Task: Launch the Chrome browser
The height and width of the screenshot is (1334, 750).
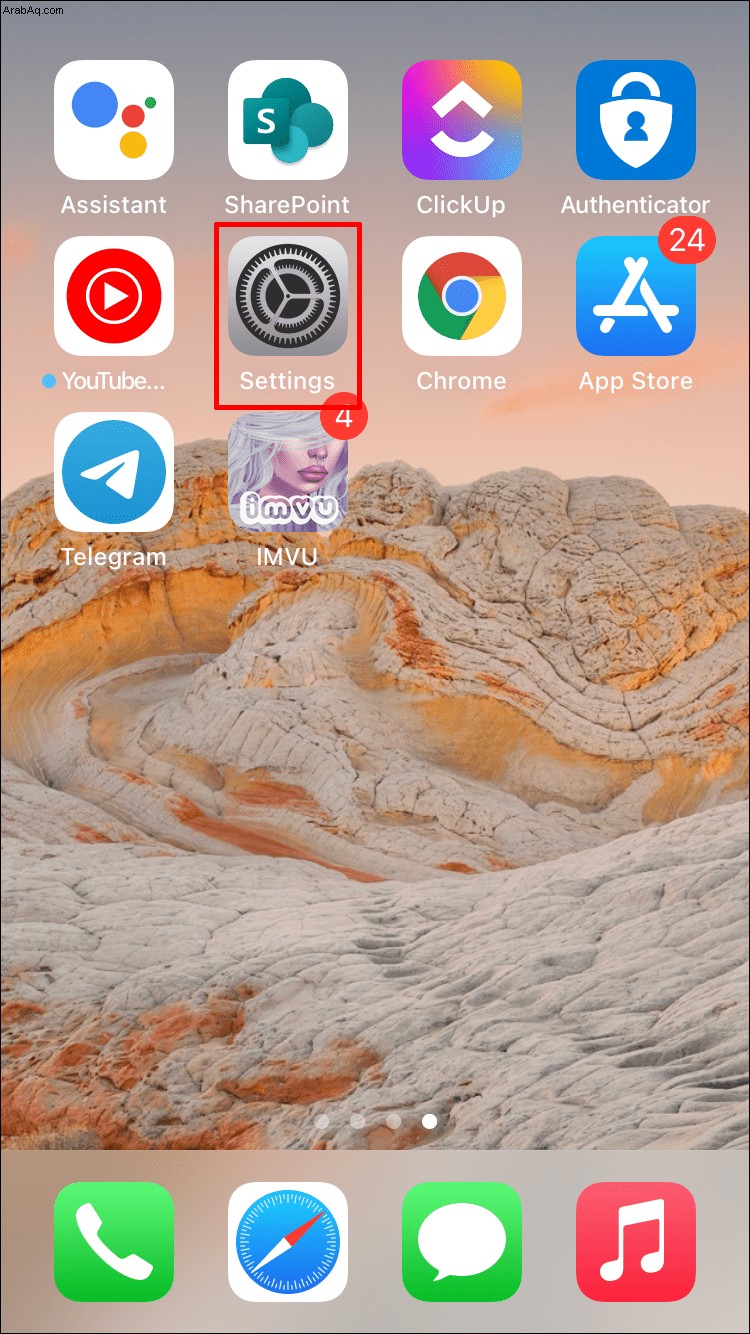Action: 462,296
